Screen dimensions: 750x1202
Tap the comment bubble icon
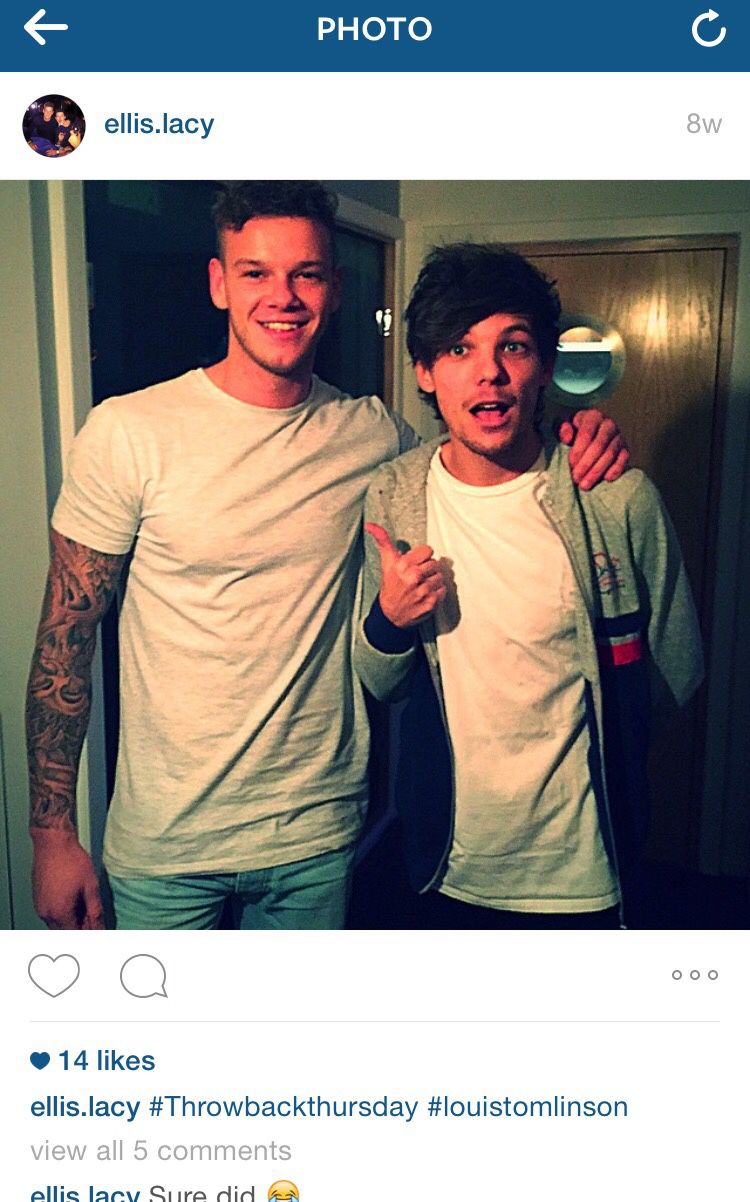143,976
